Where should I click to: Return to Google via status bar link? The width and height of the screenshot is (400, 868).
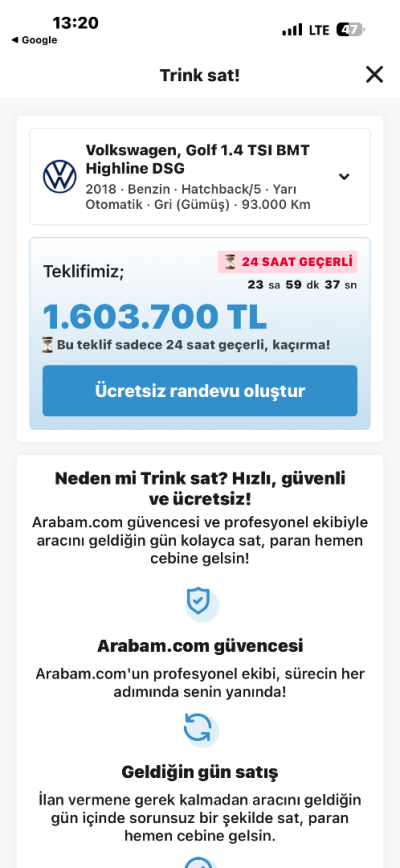(34, 40)
